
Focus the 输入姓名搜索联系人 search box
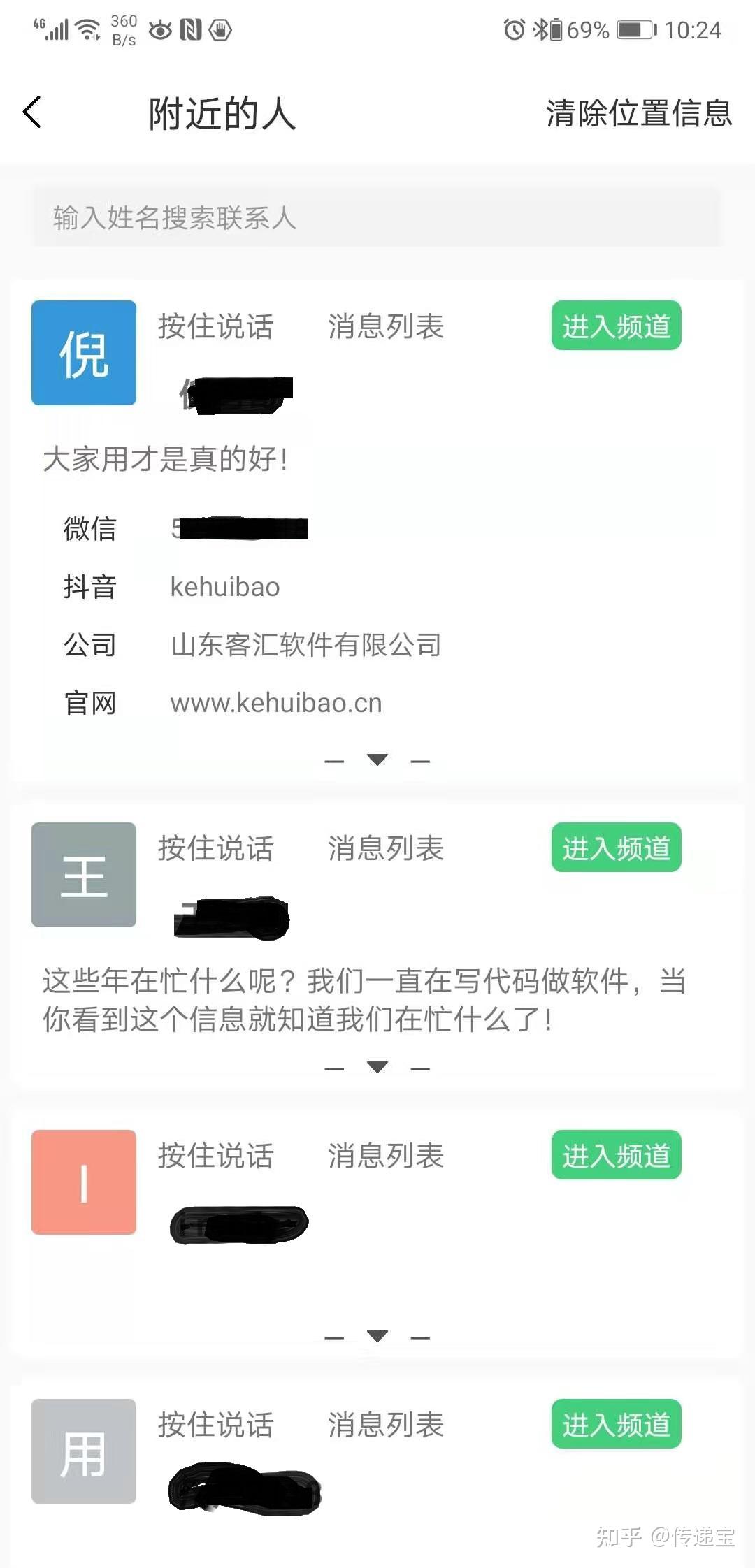tap(376, 217)
